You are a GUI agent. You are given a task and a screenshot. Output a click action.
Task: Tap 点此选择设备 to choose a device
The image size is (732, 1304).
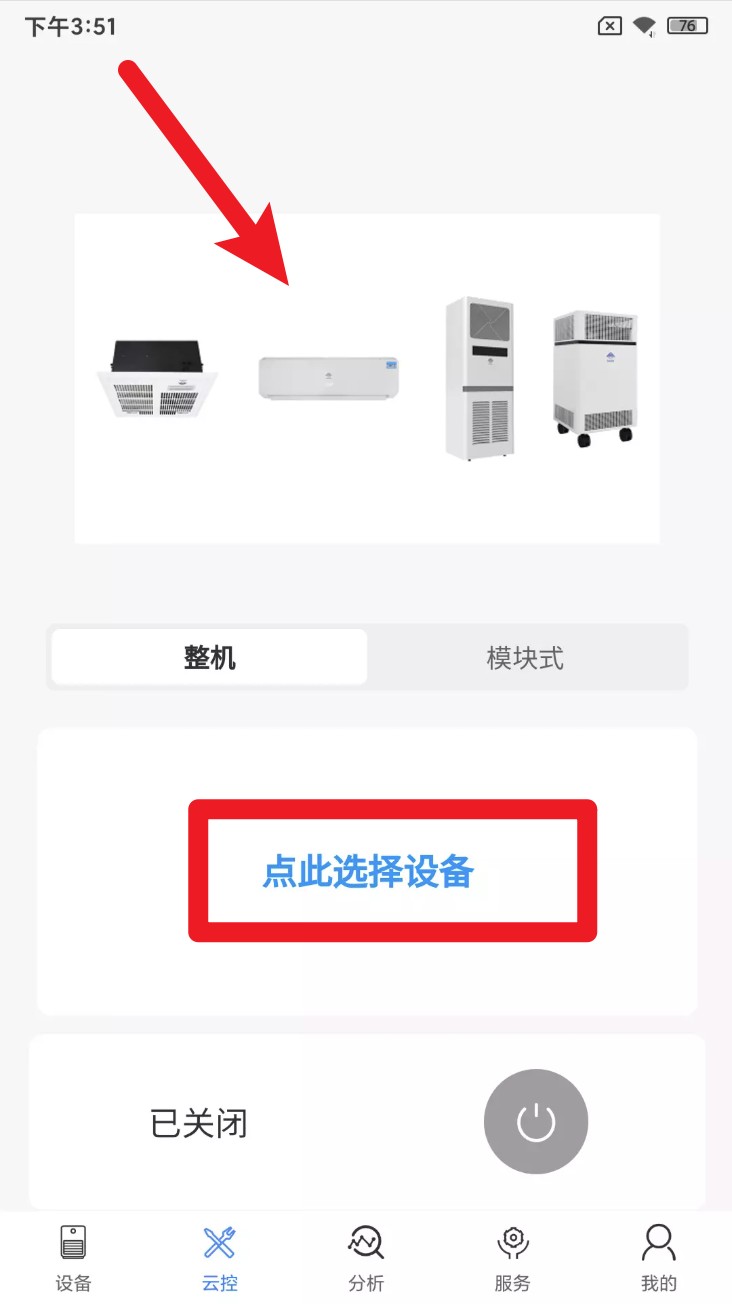pyautogui.click(x=368, y=872)
